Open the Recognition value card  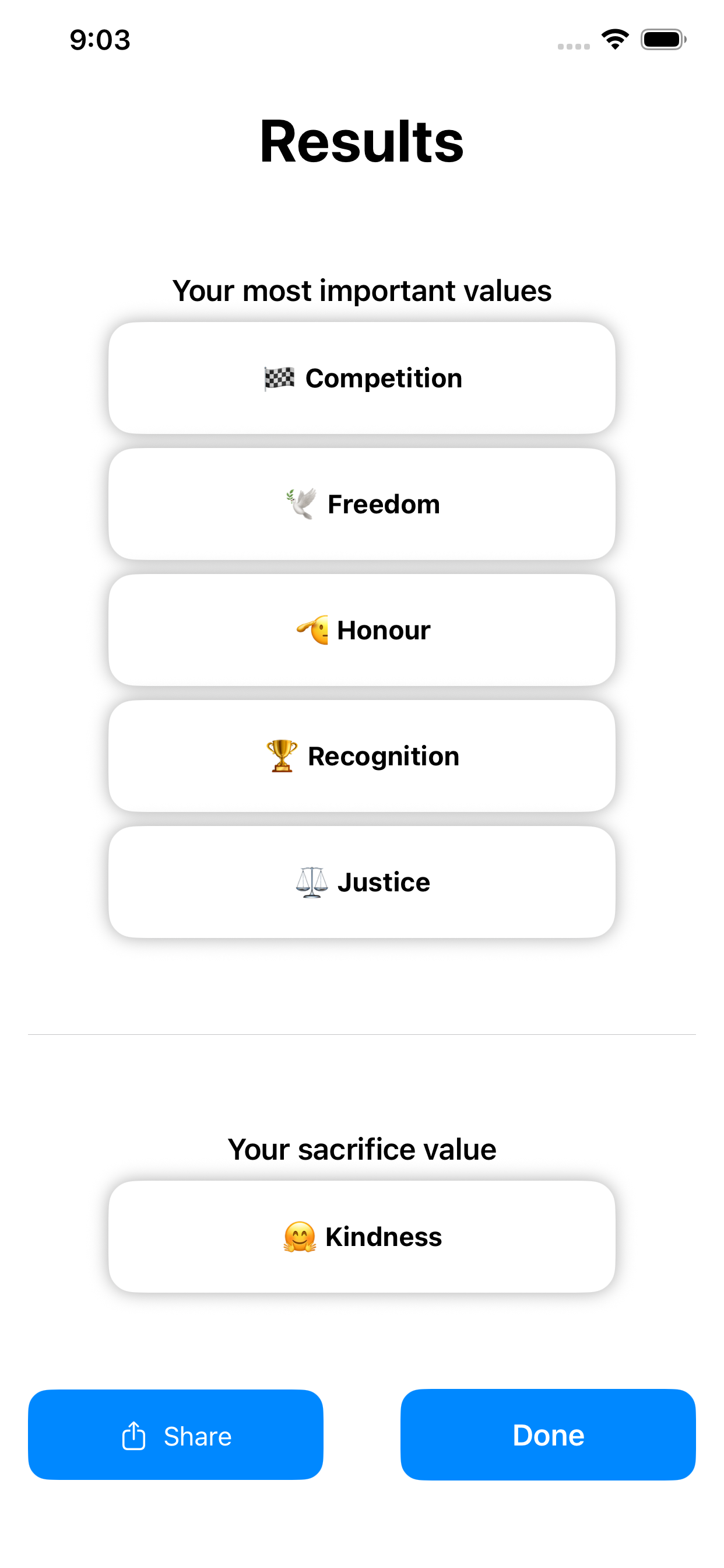362,756
